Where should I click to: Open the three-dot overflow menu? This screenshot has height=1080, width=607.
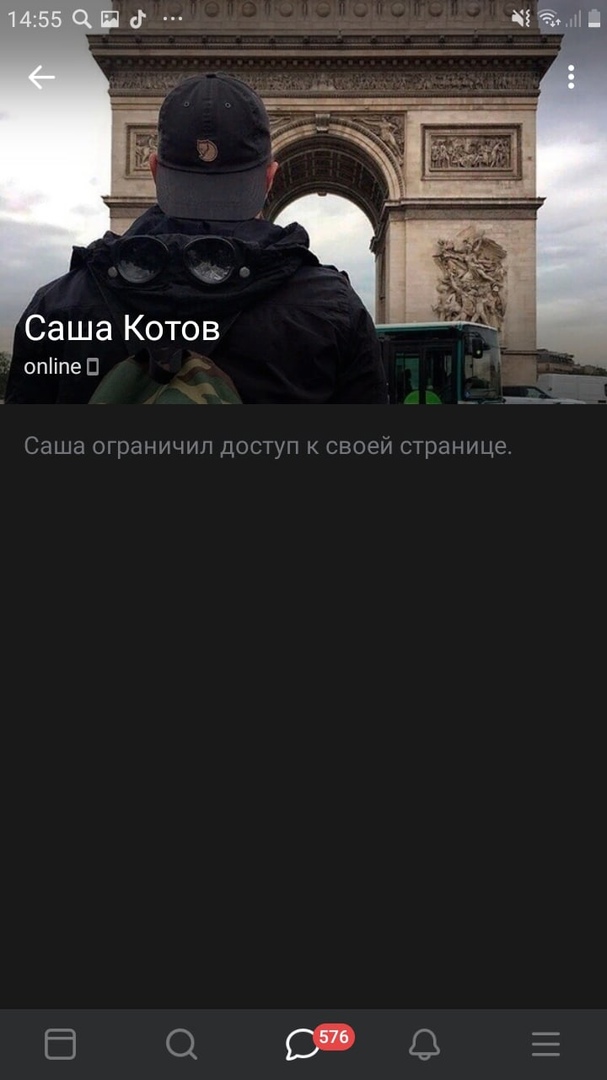570,77
